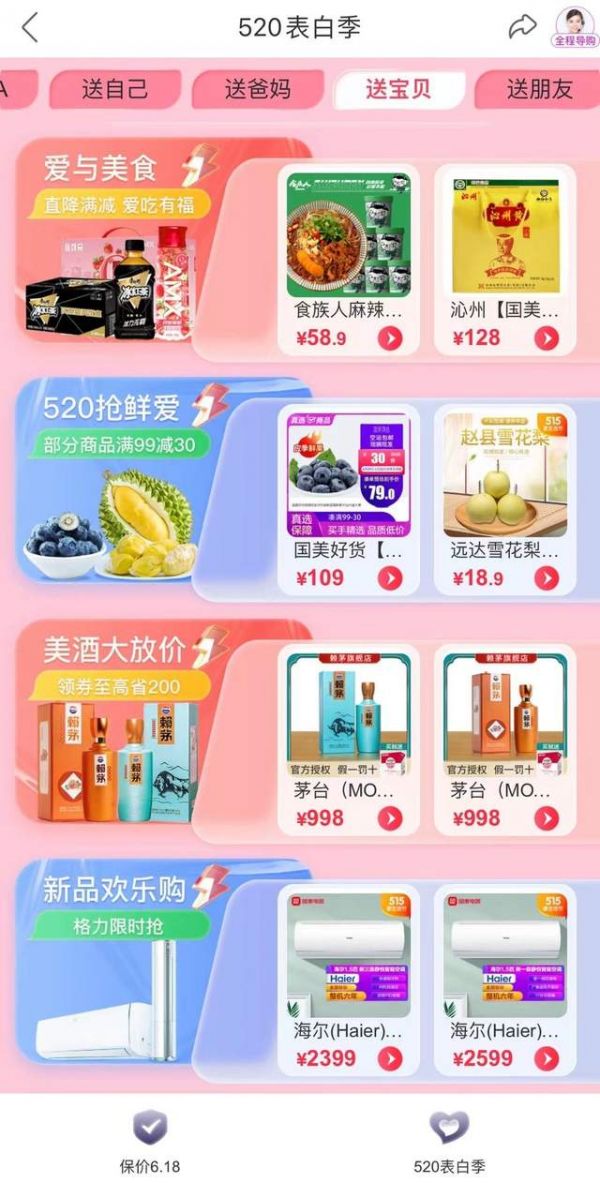This screenshot has width=600, height=1183.
Task: Open the 520表白季 bottom tab
Action: click(x=449, y=1140)
